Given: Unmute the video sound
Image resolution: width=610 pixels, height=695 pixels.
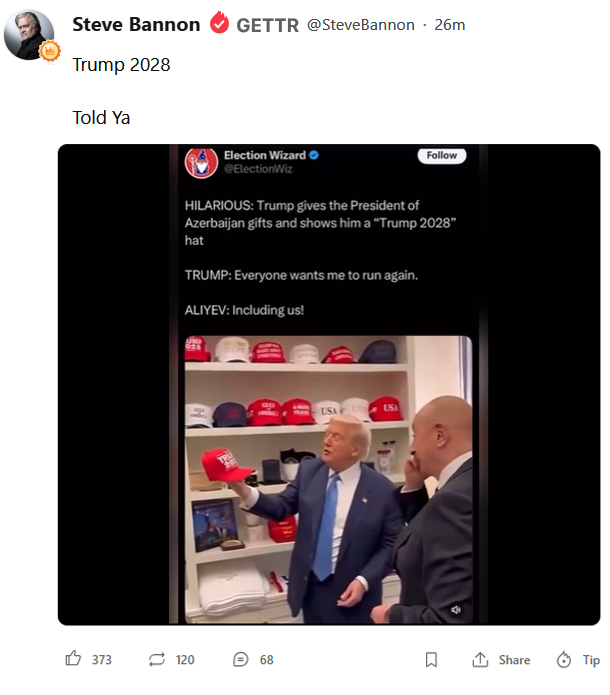Looking at the screenshot, I should (456, 609).
